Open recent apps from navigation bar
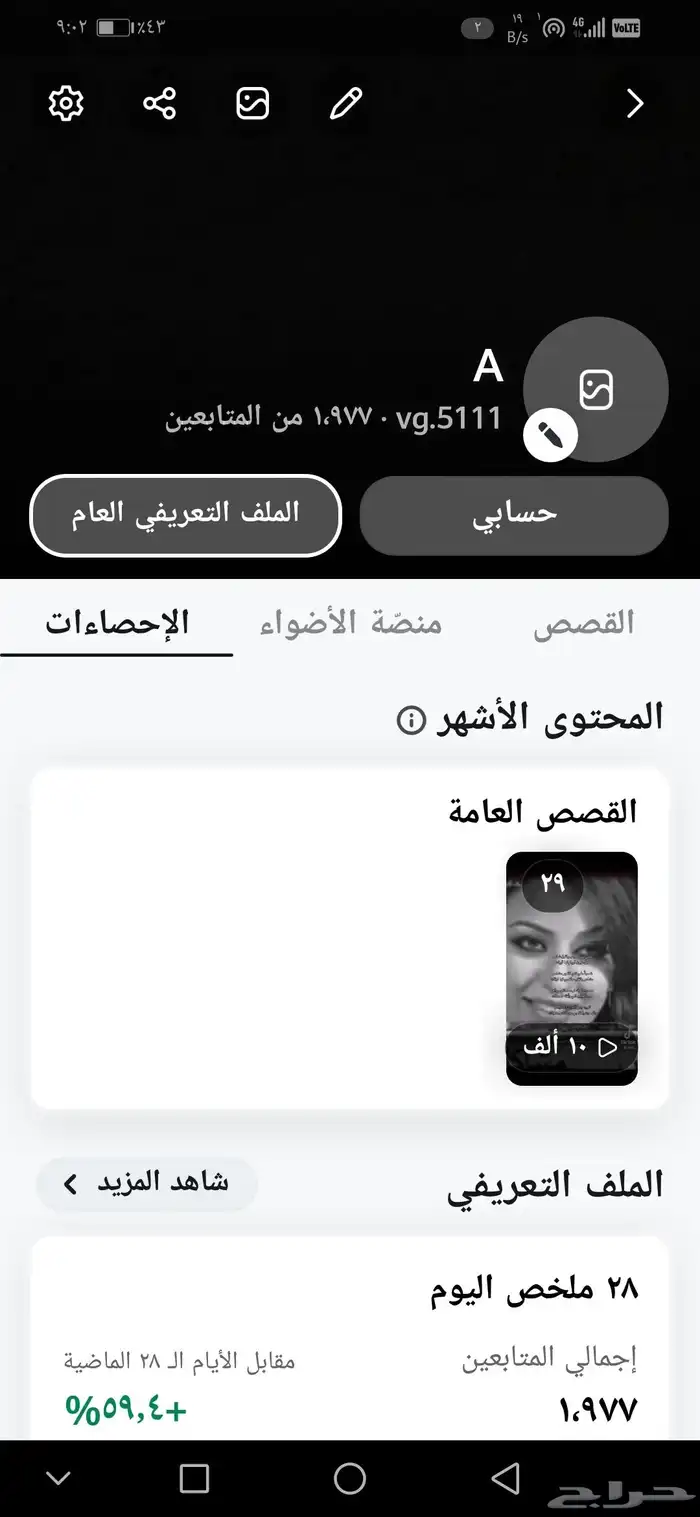 coord(194,1478)
